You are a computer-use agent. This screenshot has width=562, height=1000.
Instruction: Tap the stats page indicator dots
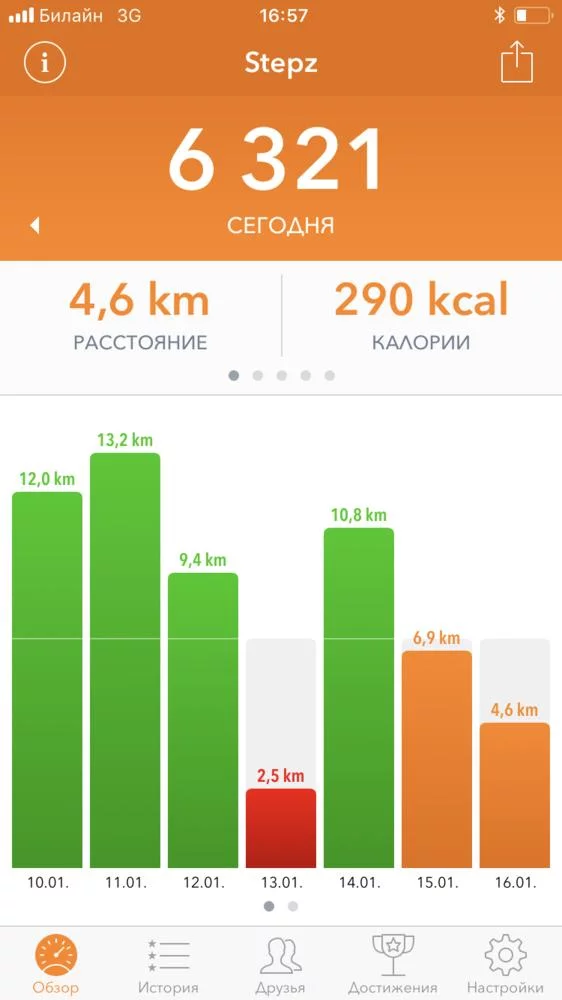pyautogui.click(x=281, y=376)
